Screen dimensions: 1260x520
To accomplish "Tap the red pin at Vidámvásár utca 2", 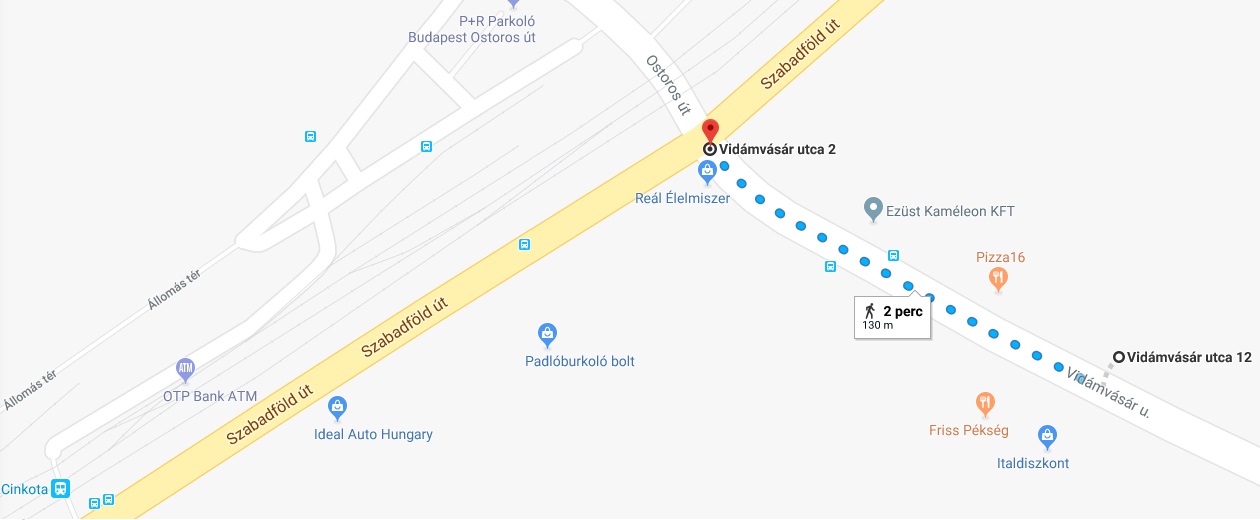I will [710, 132].
